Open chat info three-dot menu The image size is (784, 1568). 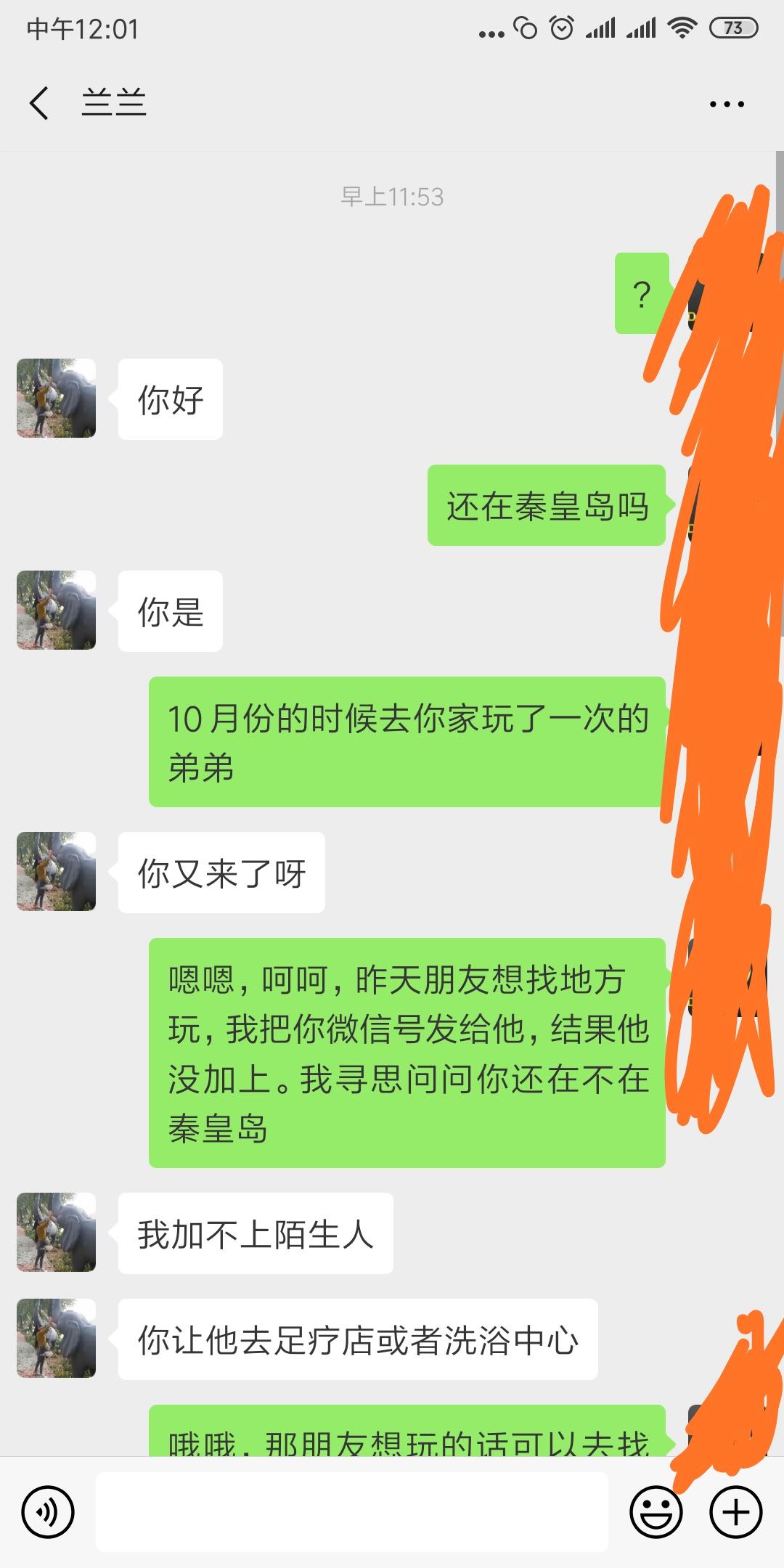point(727,104)
